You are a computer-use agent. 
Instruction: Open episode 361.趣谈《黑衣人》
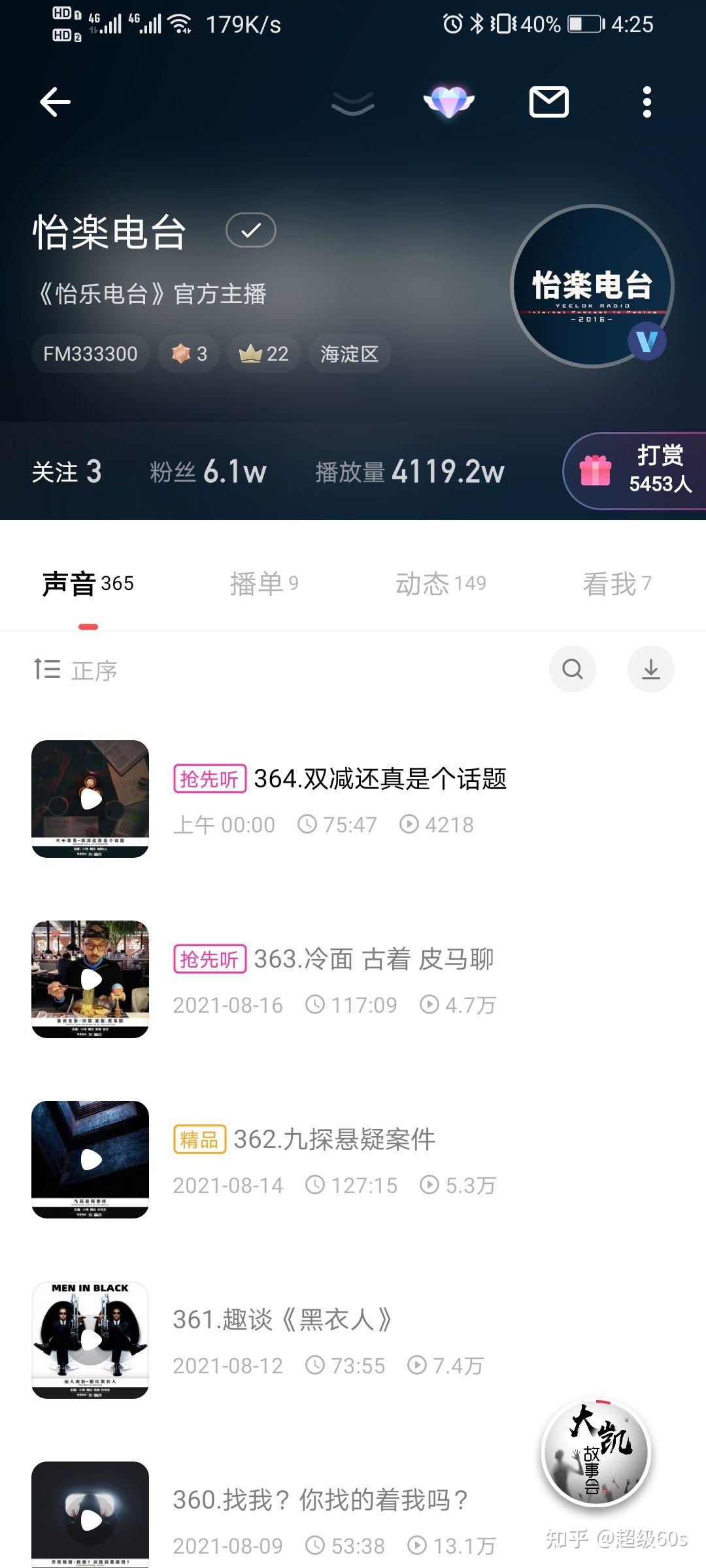point(282,1320)
